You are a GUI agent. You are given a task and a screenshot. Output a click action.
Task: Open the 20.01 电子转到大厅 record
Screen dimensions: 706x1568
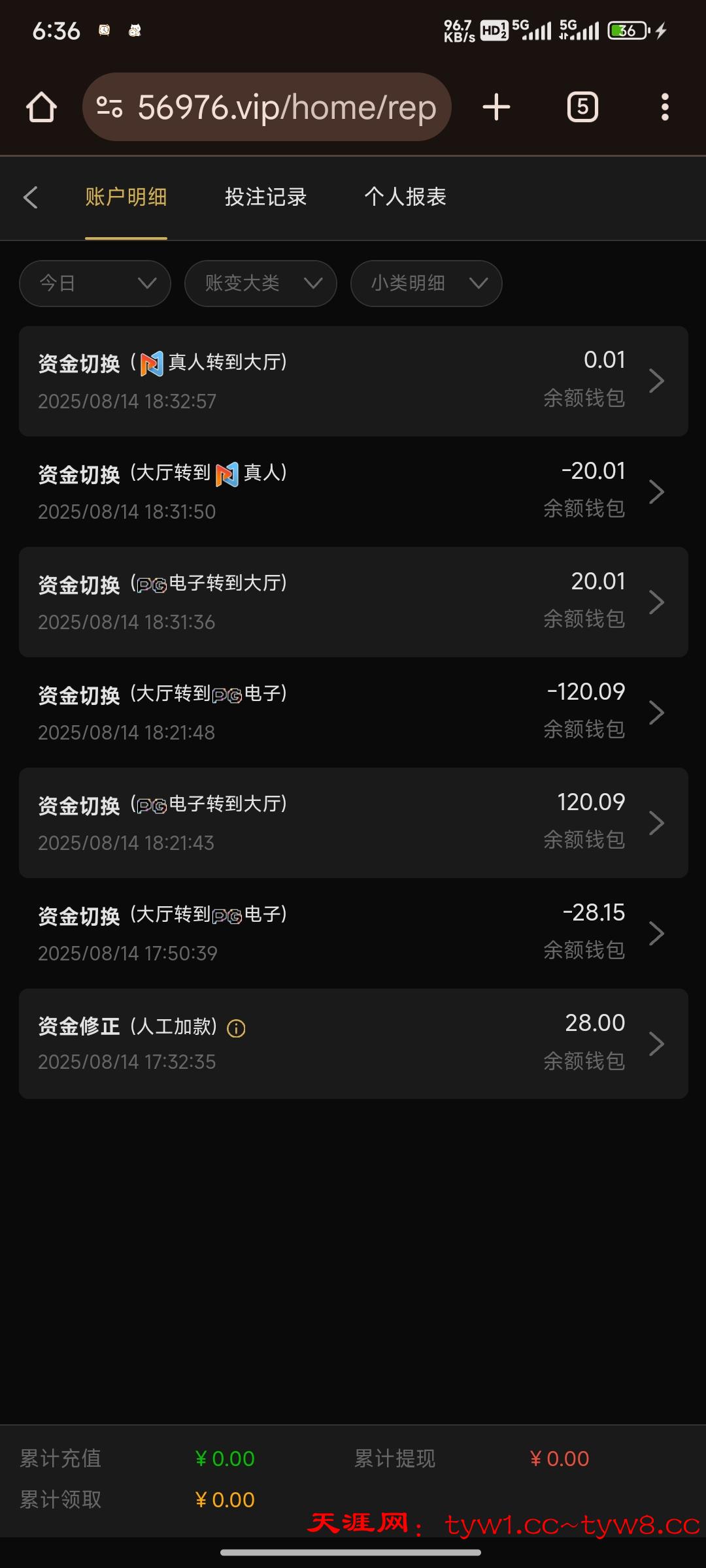point(353,602)
